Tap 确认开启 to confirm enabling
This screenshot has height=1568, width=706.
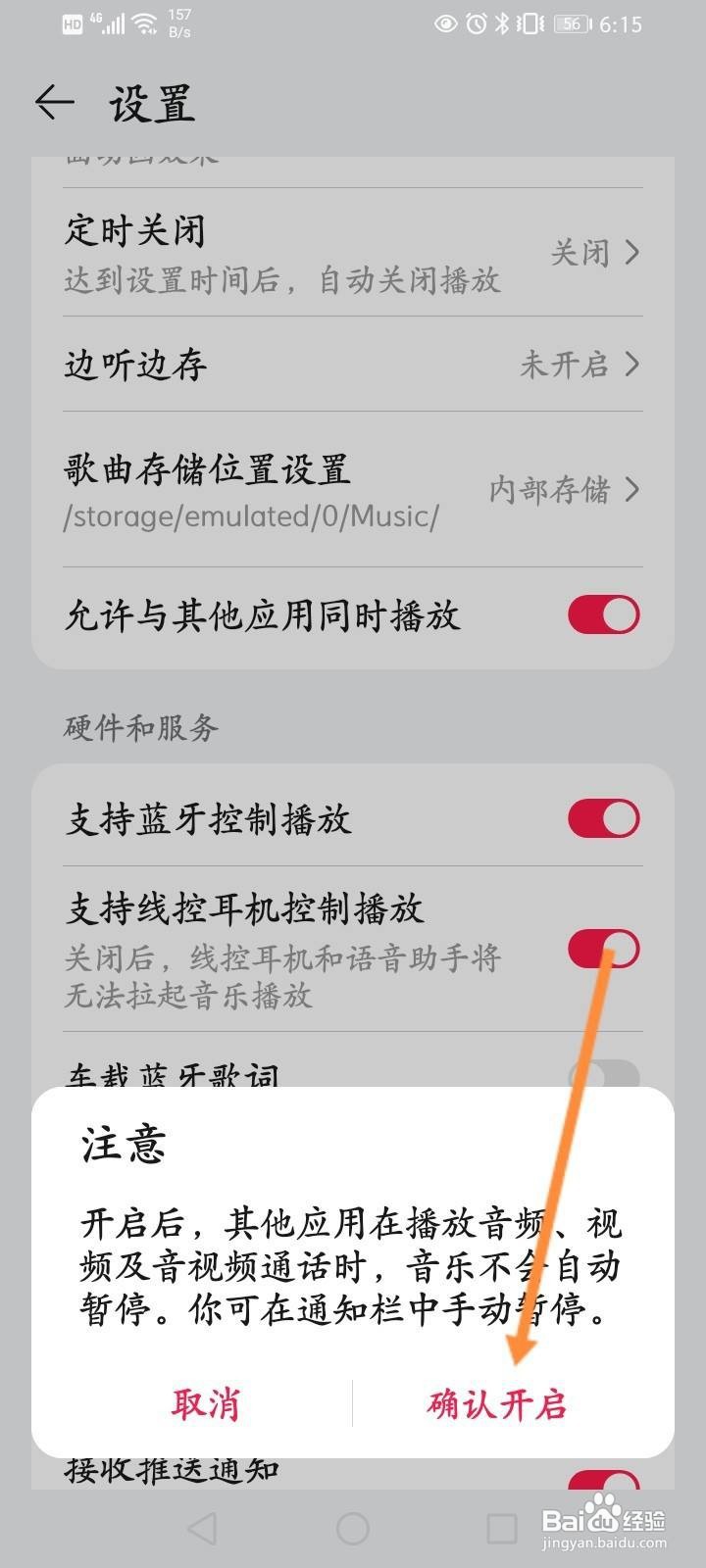tap(495, 1404)
